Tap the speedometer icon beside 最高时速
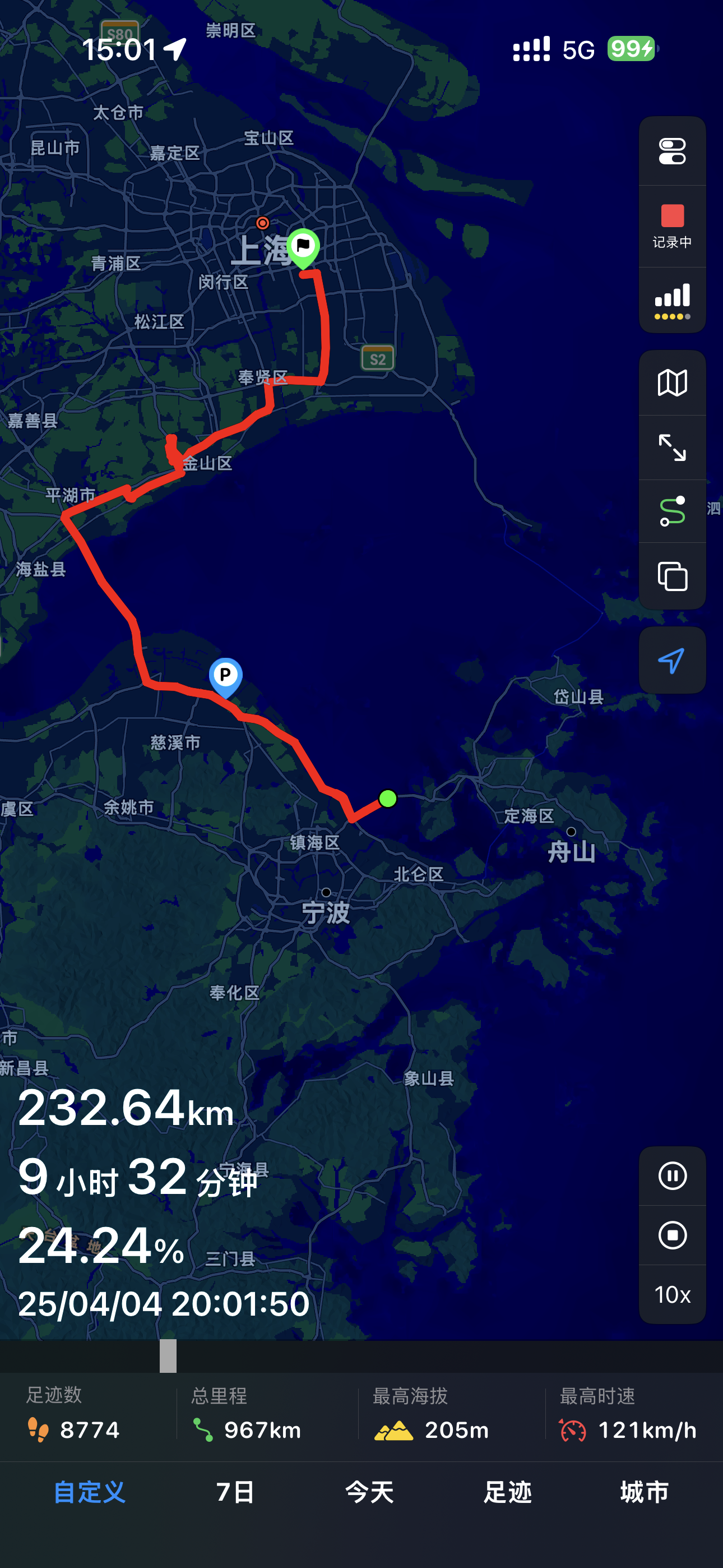 point(573,1430)
